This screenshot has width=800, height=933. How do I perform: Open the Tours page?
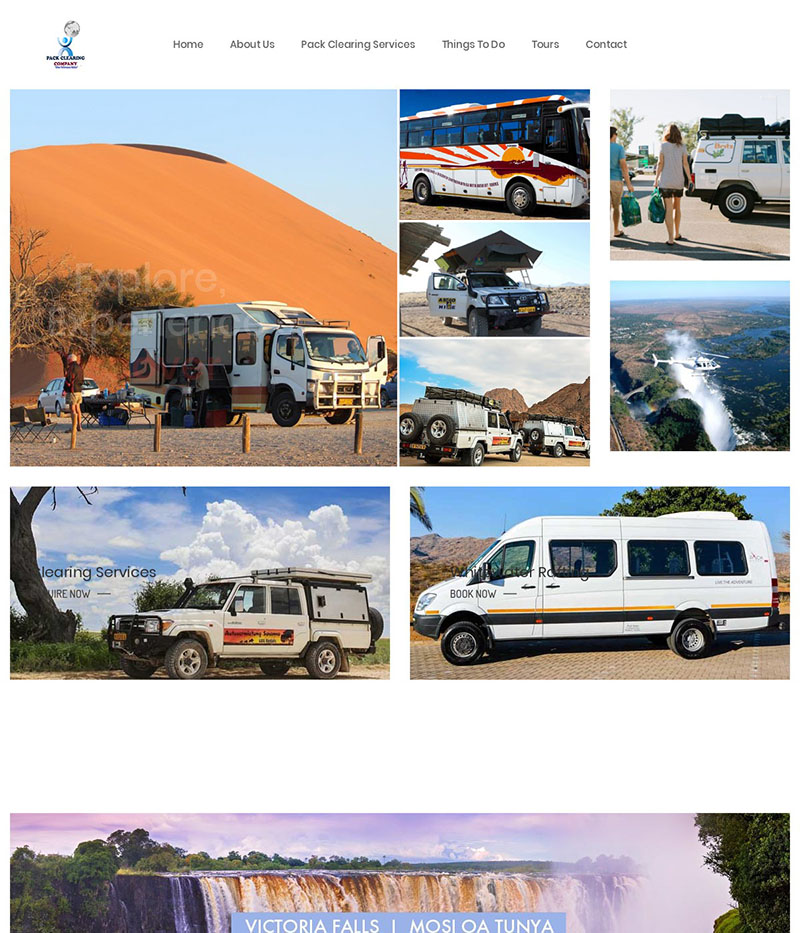click(x=545, y=44)
